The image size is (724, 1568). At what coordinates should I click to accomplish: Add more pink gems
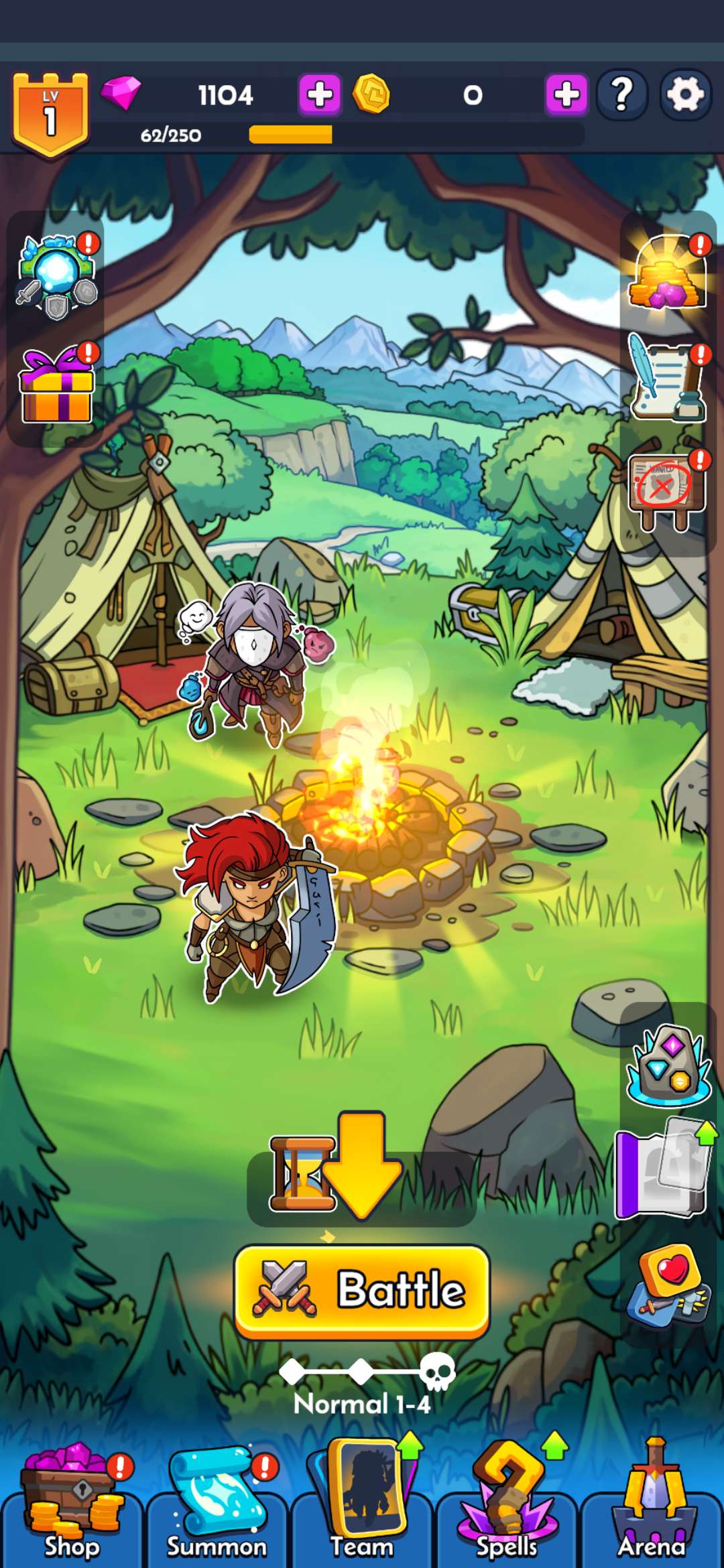[x=320, y=94]
